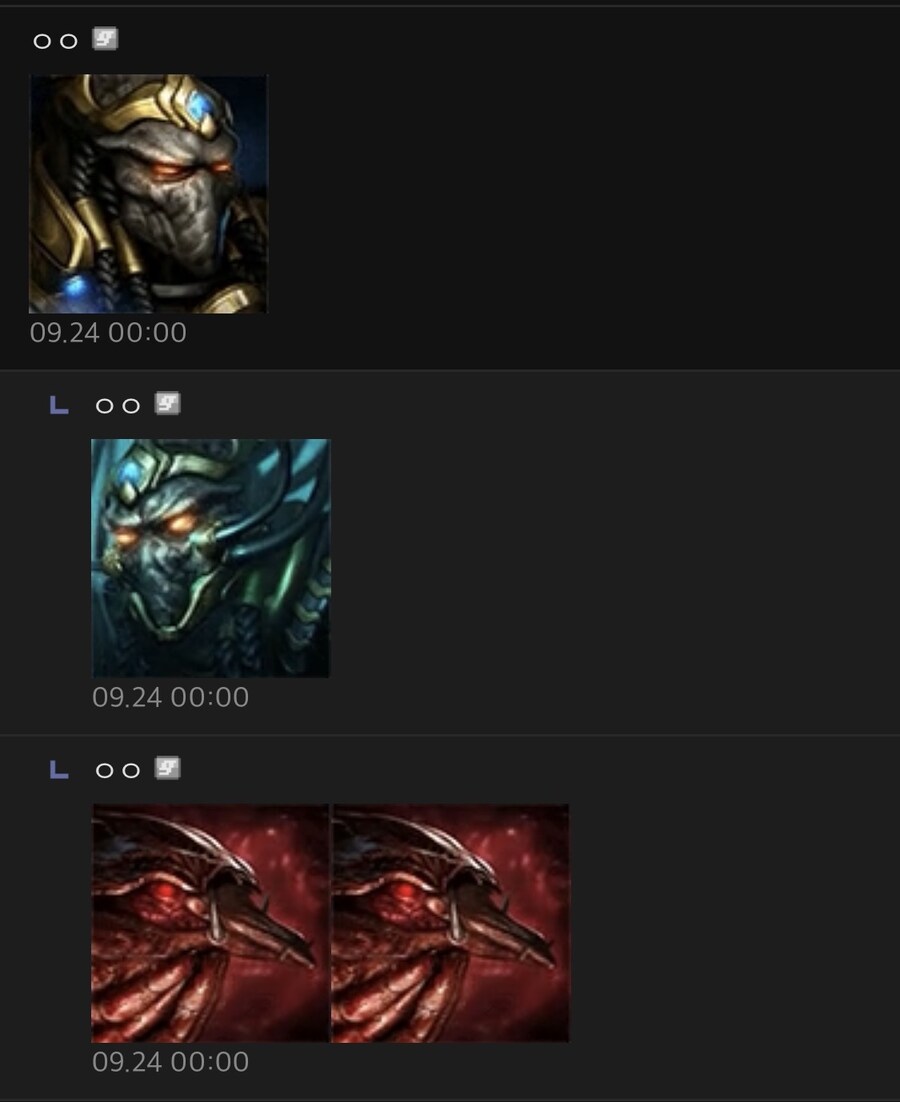Open the gold-armored Protoss sticker
Screen dimensions: 900x1102
pos(148,194)
